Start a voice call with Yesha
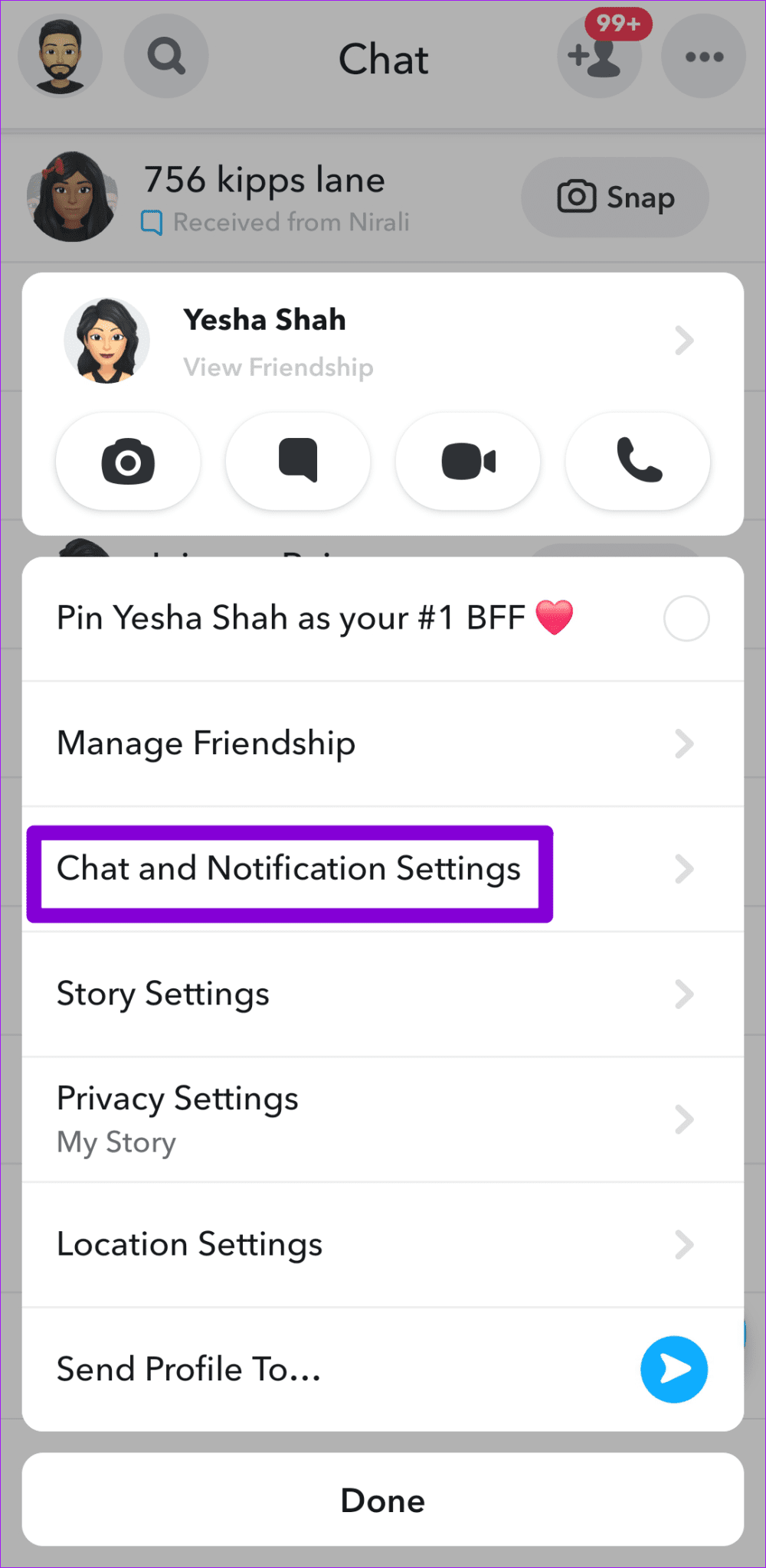Image resolution: width=766 pixels, height=1568 pixels. pos(637,461)
